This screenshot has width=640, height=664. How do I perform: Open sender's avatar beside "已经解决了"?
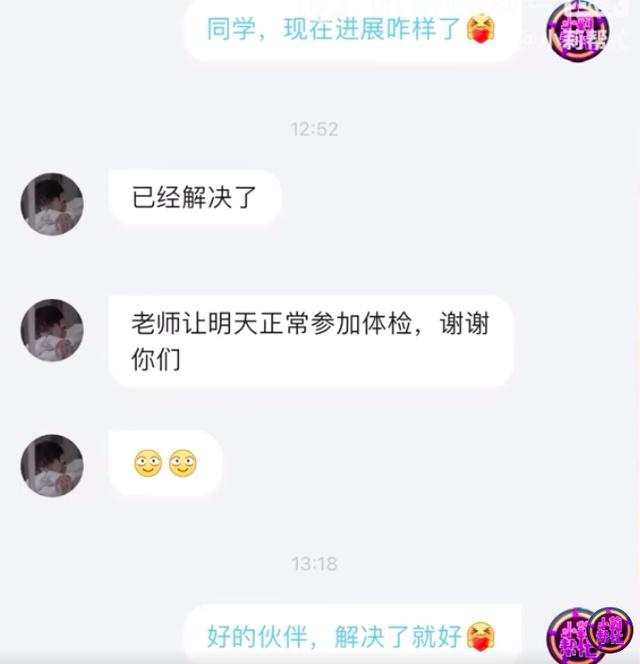[52, 204]
